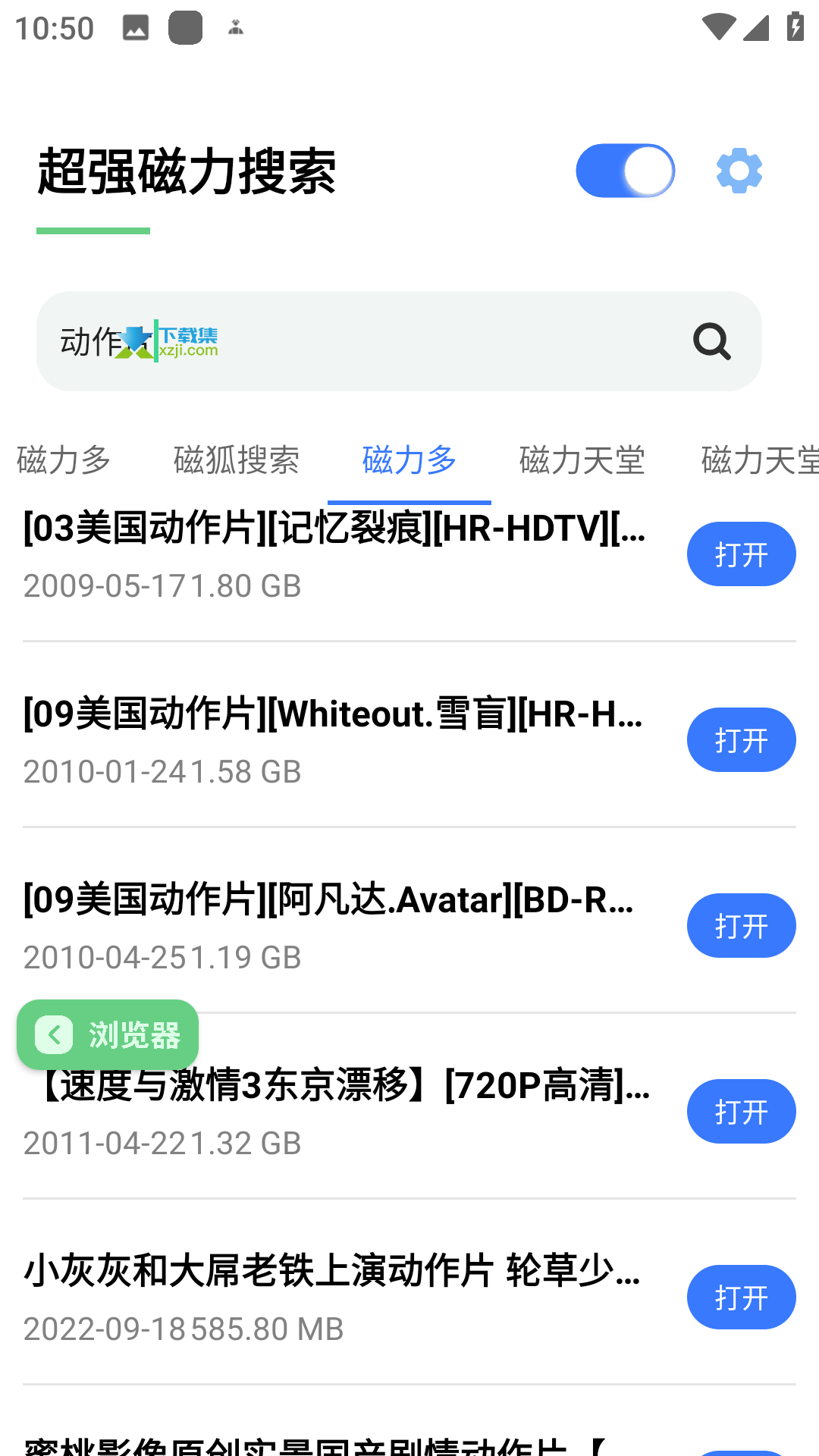This screenshot has width=819, height=1456.
Task: Select the first 磁力天堂 tab
Action: tap(582, 460)
